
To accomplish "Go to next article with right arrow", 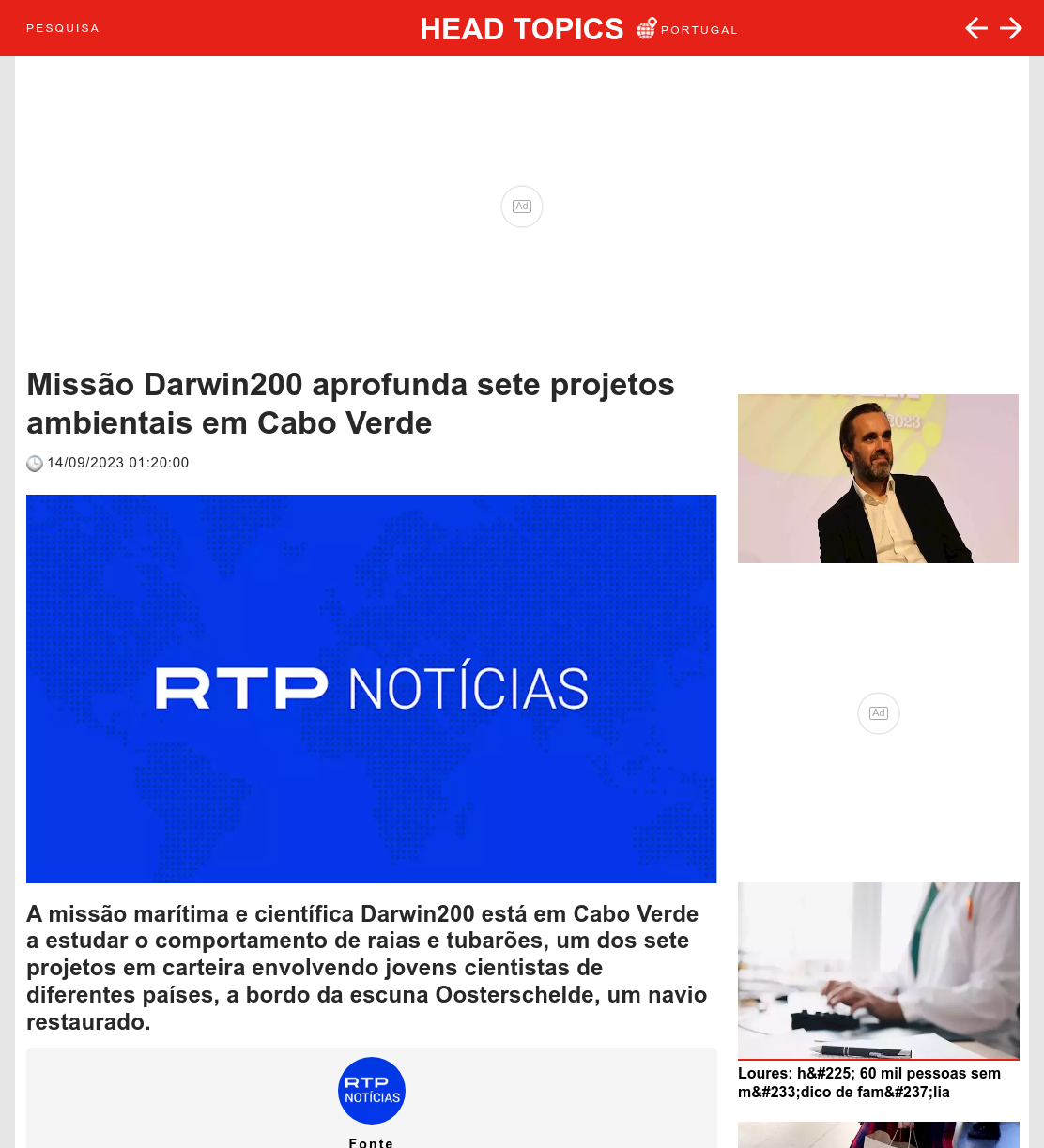I will click(1011, 28).
